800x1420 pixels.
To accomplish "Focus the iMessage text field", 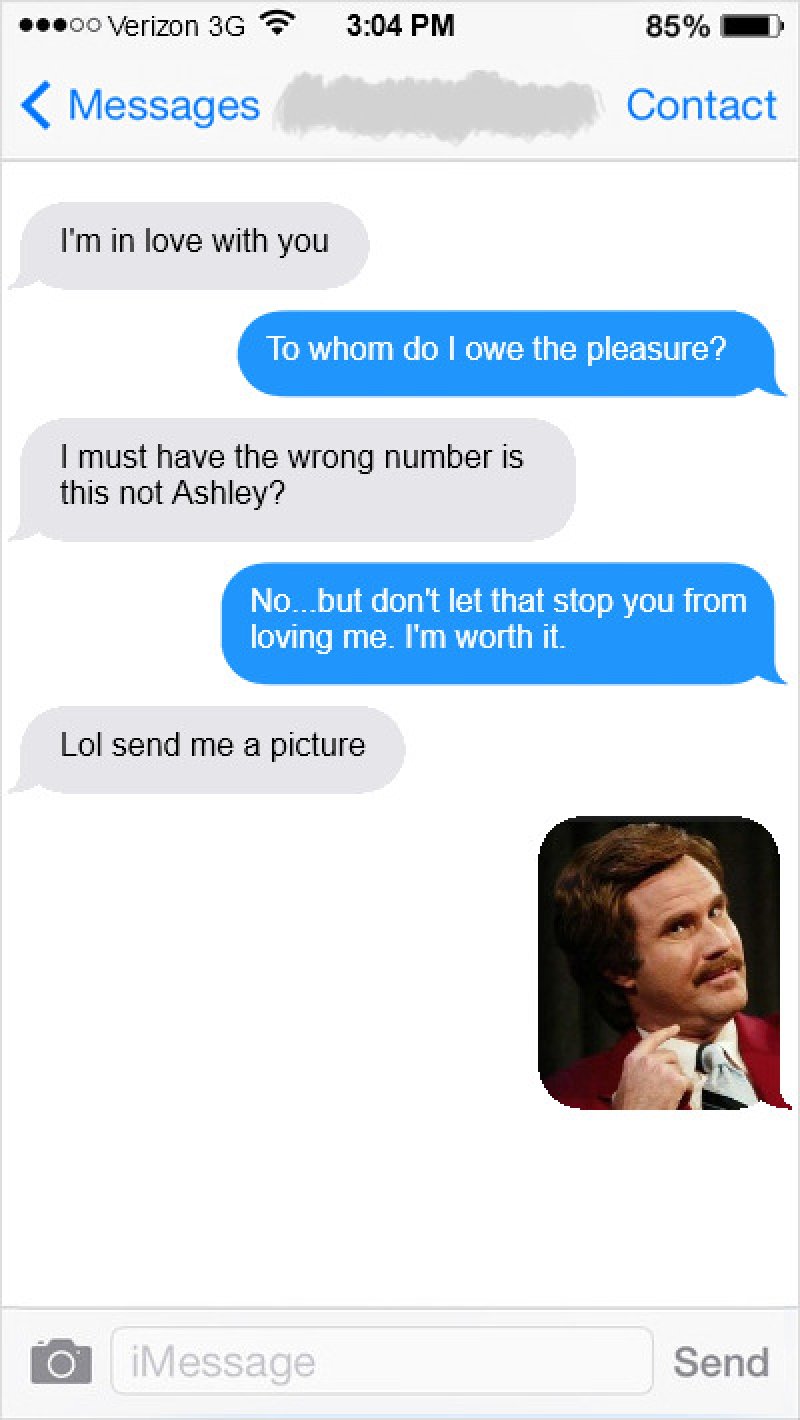I will coord(381,1361).
